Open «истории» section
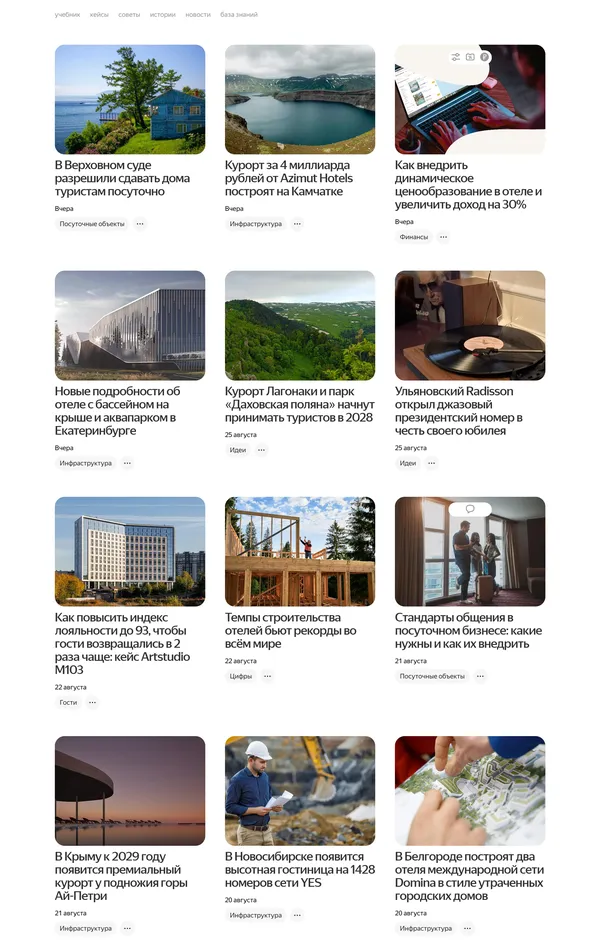The height and width of the screenshot is (950, 600). click(x=163, y=15)
